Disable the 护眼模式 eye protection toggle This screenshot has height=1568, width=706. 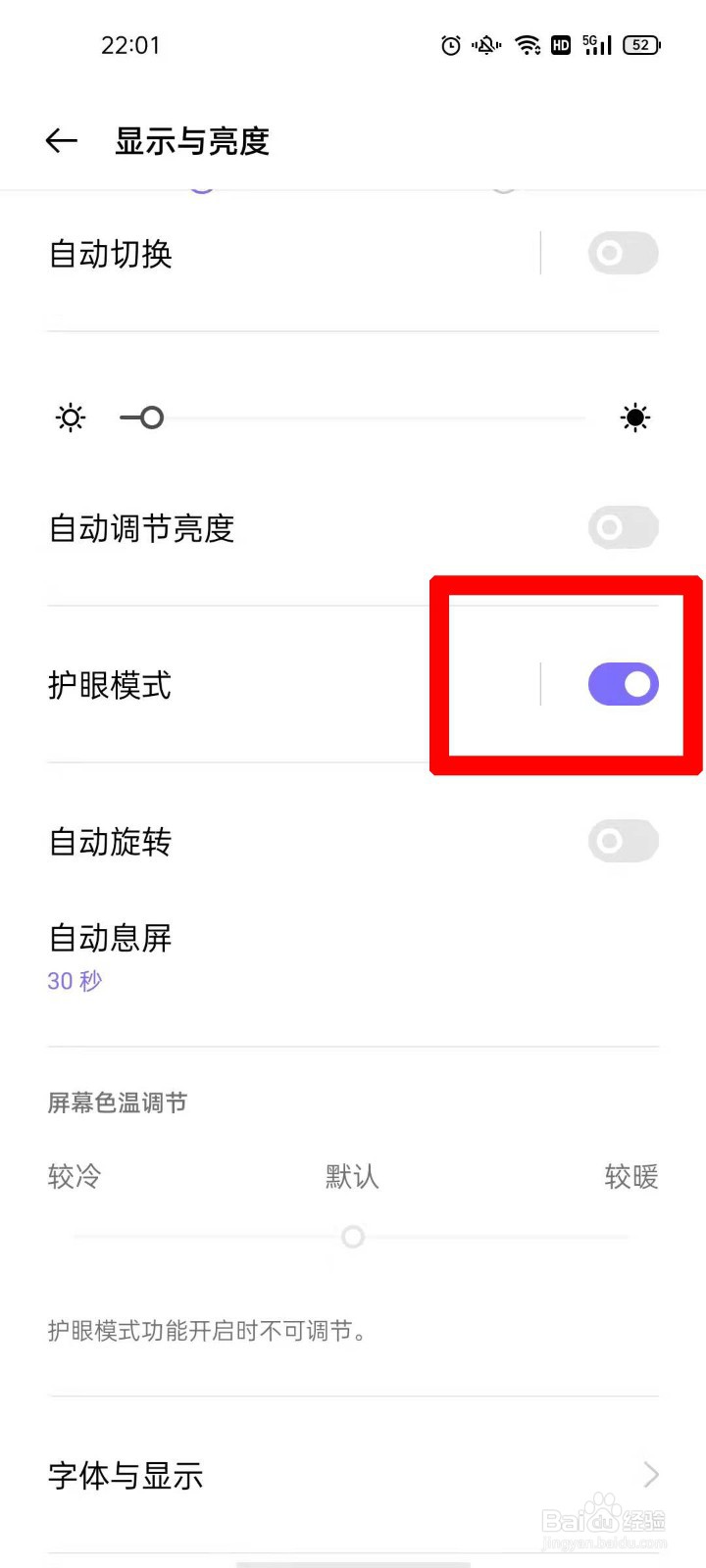point(623,684)
